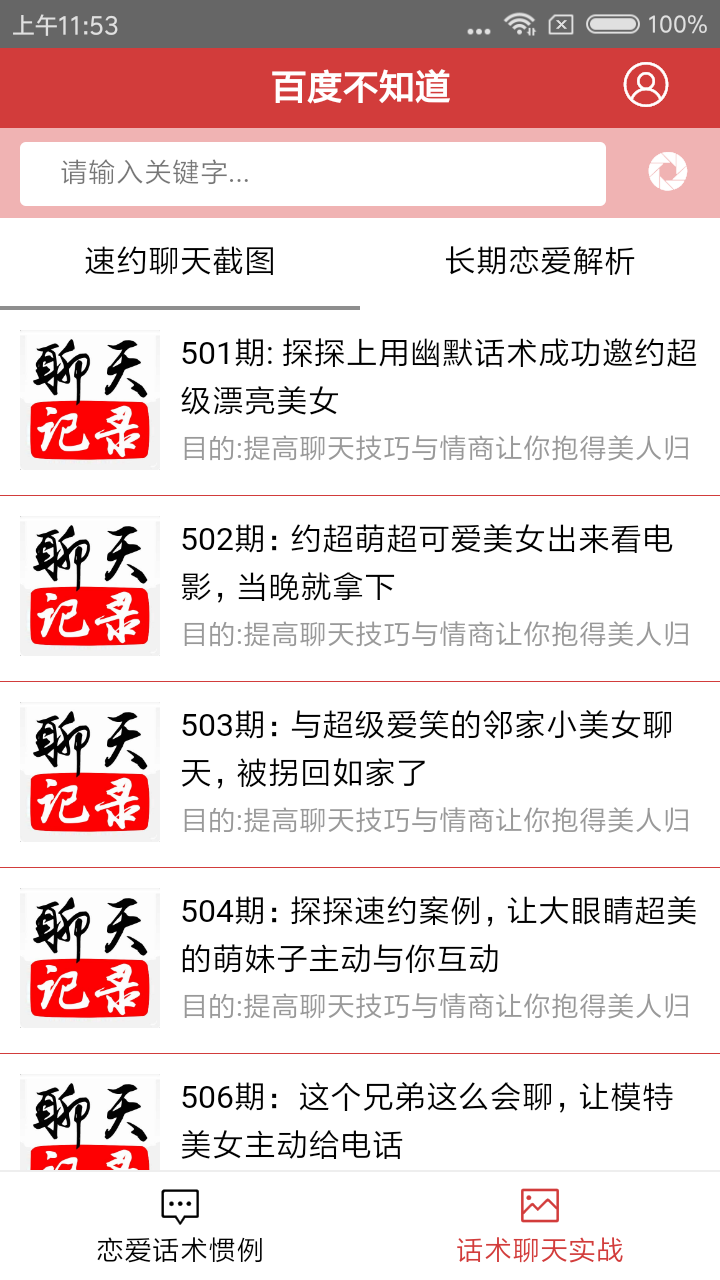Select the 速约聊天截图 tab
Screen dimensions: 720x1280
[x=180, y=258]
